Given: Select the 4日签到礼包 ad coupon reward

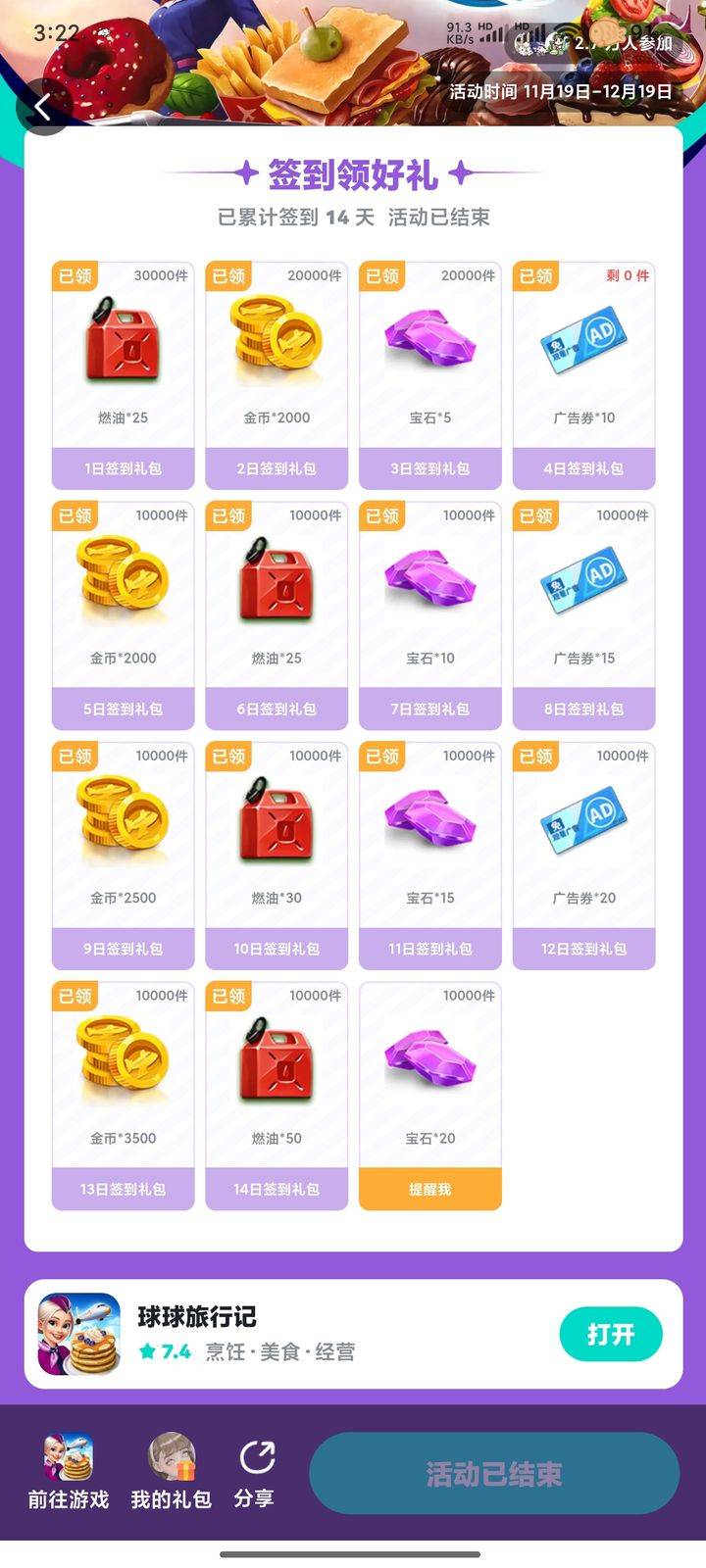Looking at the screenshot, I should [583, 376].
